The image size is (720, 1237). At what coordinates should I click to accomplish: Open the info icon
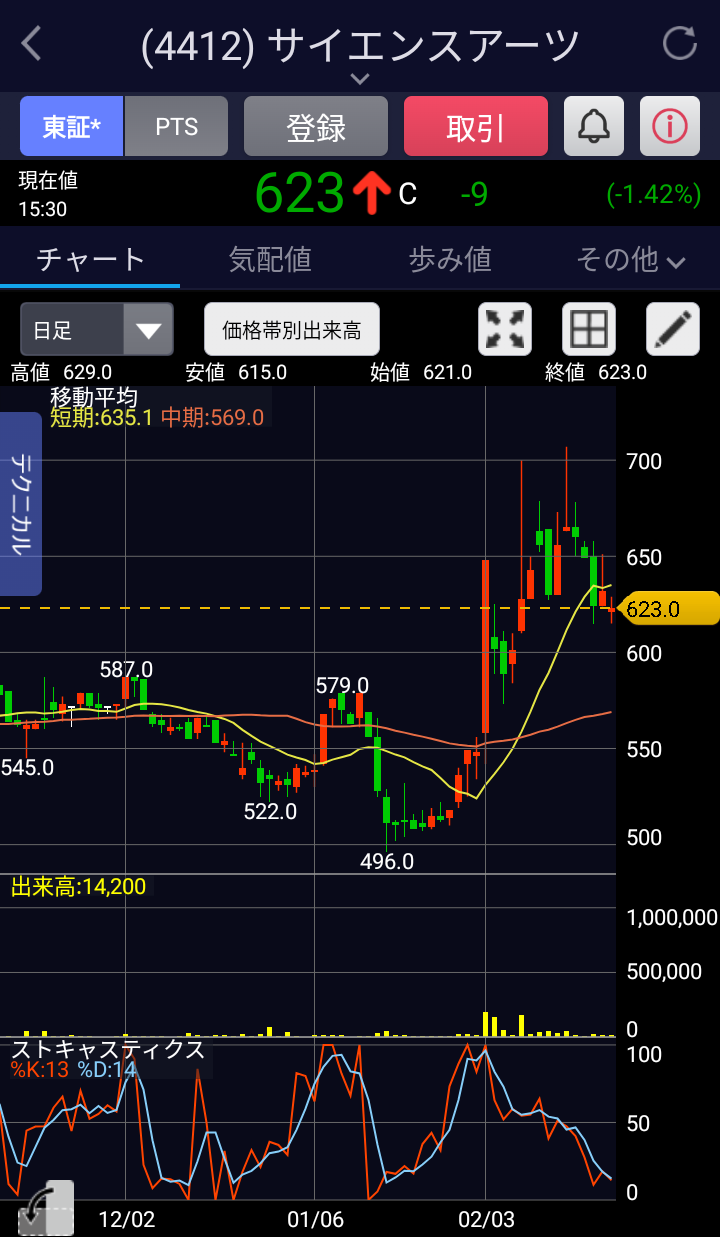[670, 127]
